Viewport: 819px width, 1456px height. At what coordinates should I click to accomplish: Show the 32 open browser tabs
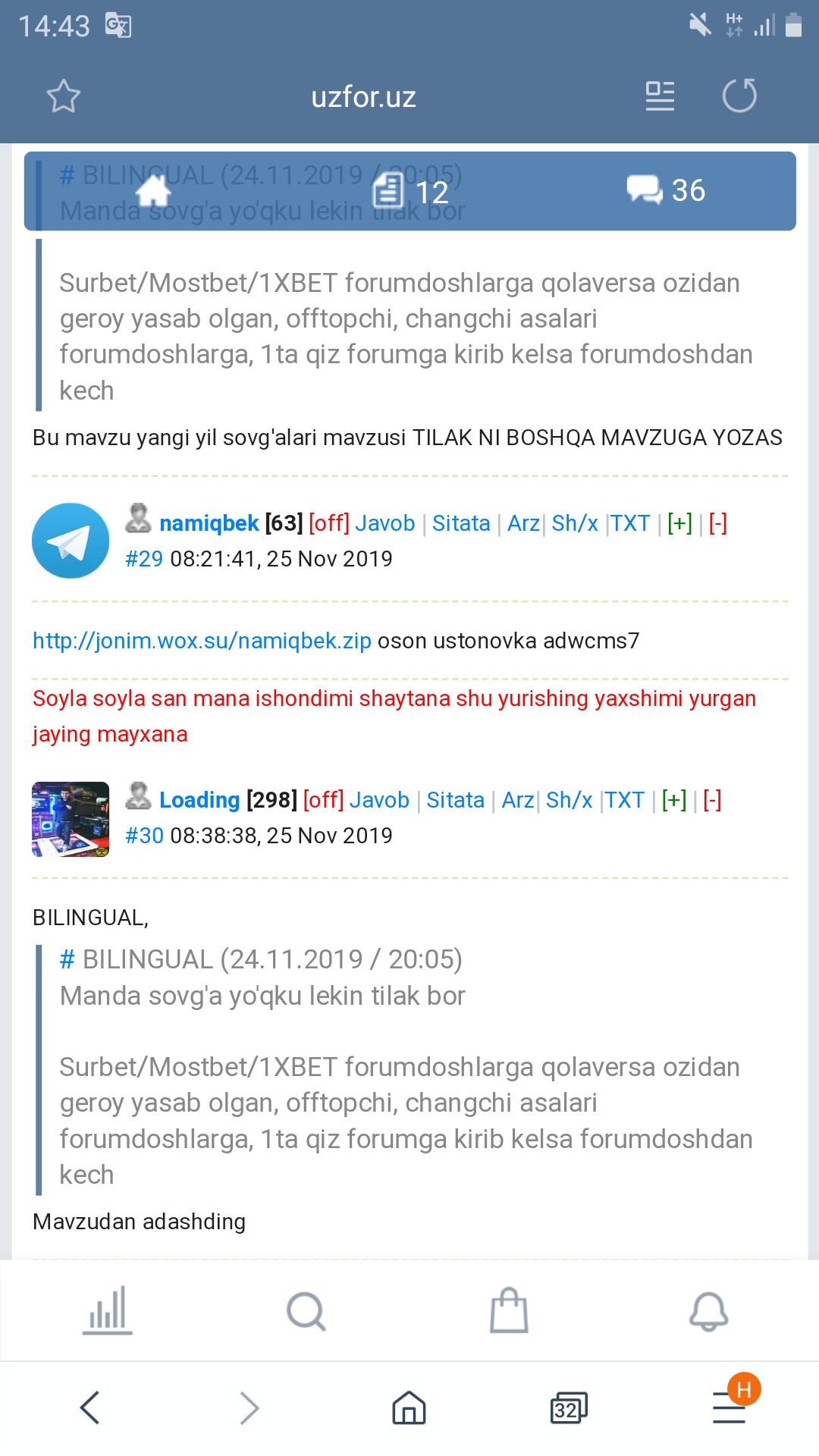[x=568, y=1409]
